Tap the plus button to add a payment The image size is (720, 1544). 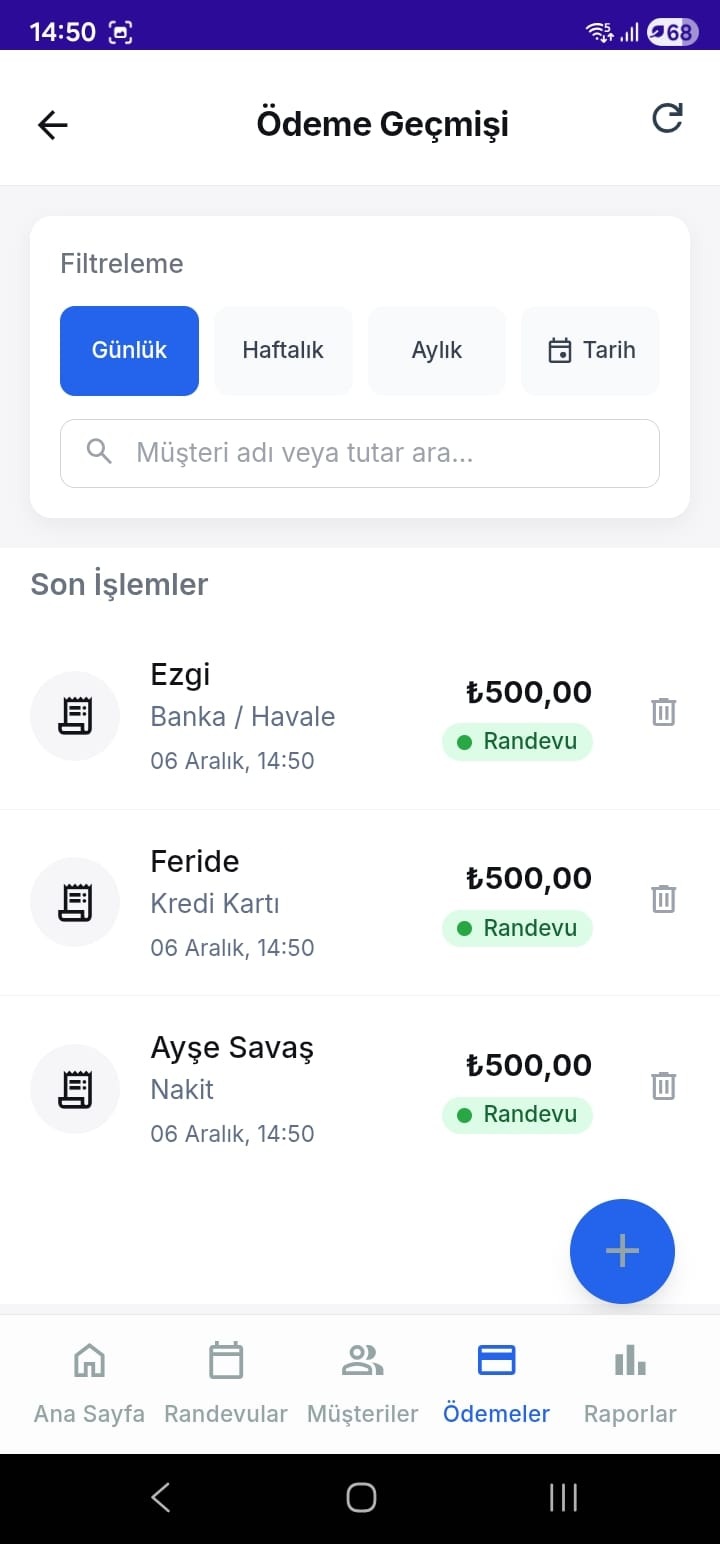click(x=622, y=1251)
